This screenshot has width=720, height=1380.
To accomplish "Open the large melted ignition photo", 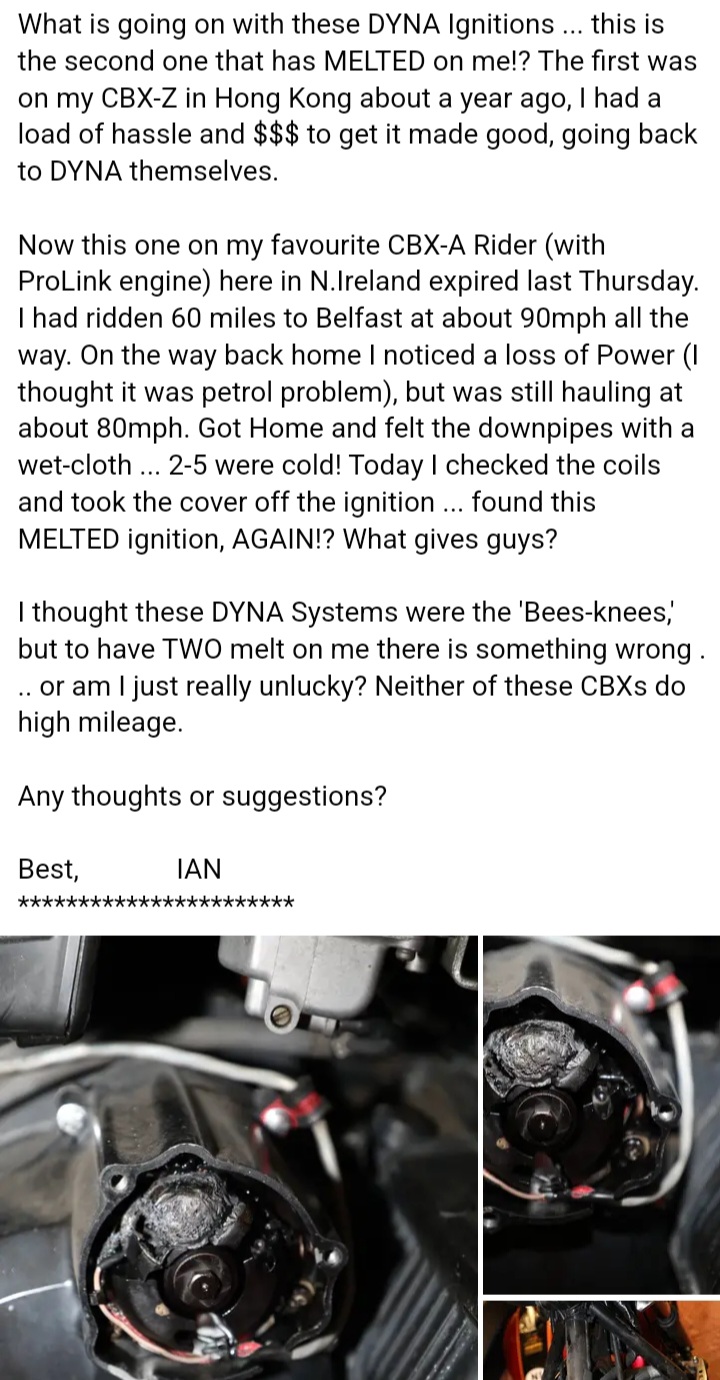I will [x=238, y=1157].
